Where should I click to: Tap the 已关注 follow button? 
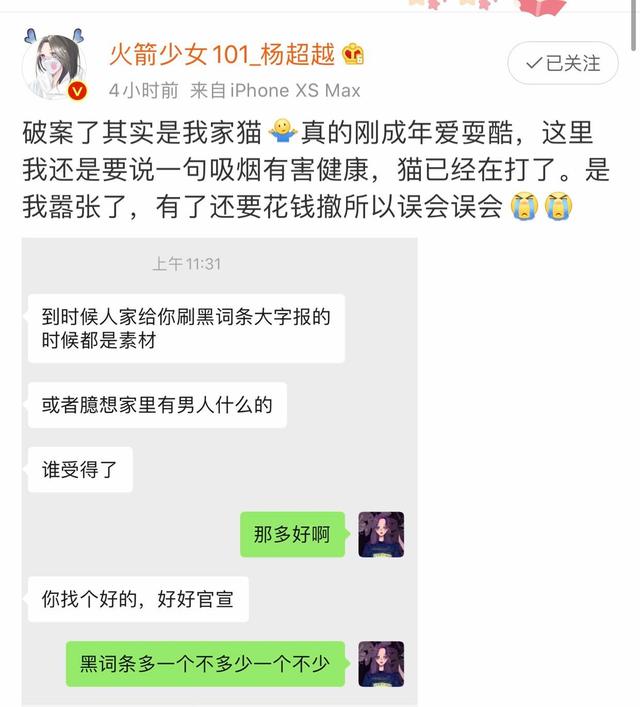(x=563, y=63)
